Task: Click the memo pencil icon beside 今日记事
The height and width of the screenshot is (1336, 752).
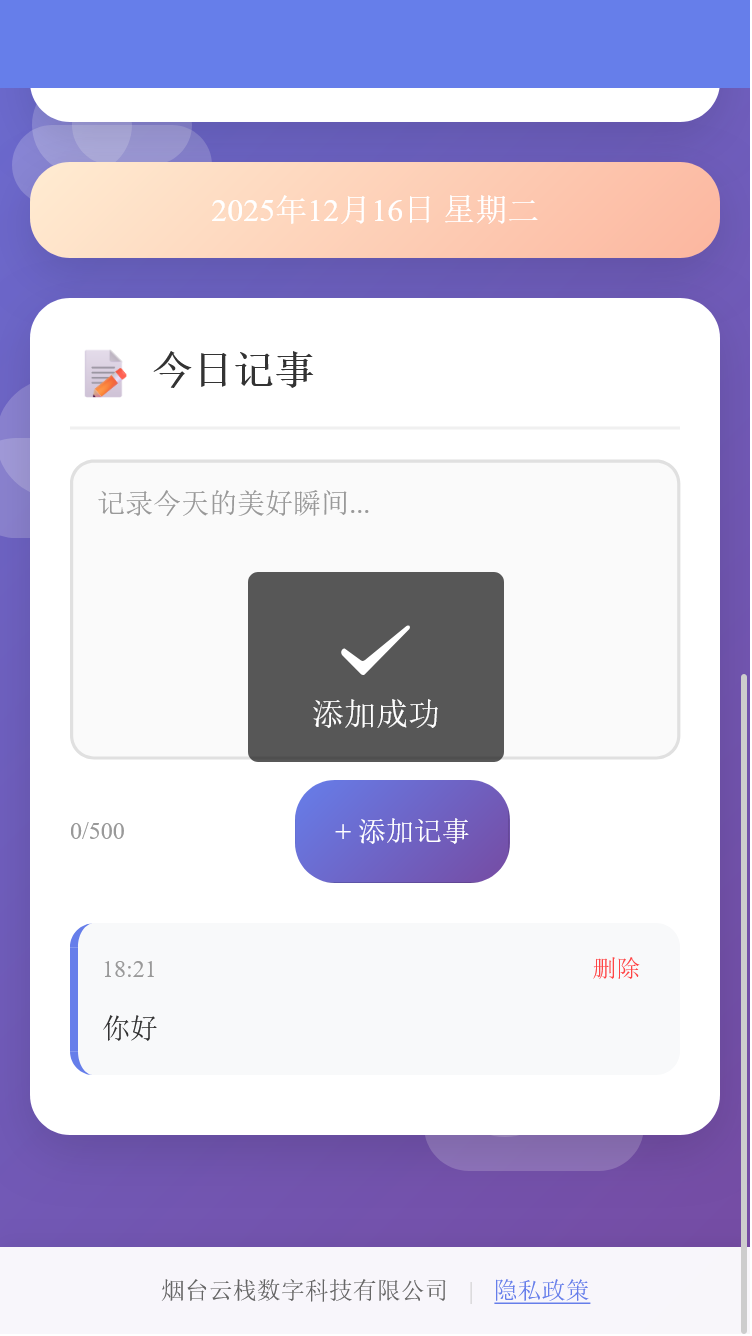Action: pos(104,374)
